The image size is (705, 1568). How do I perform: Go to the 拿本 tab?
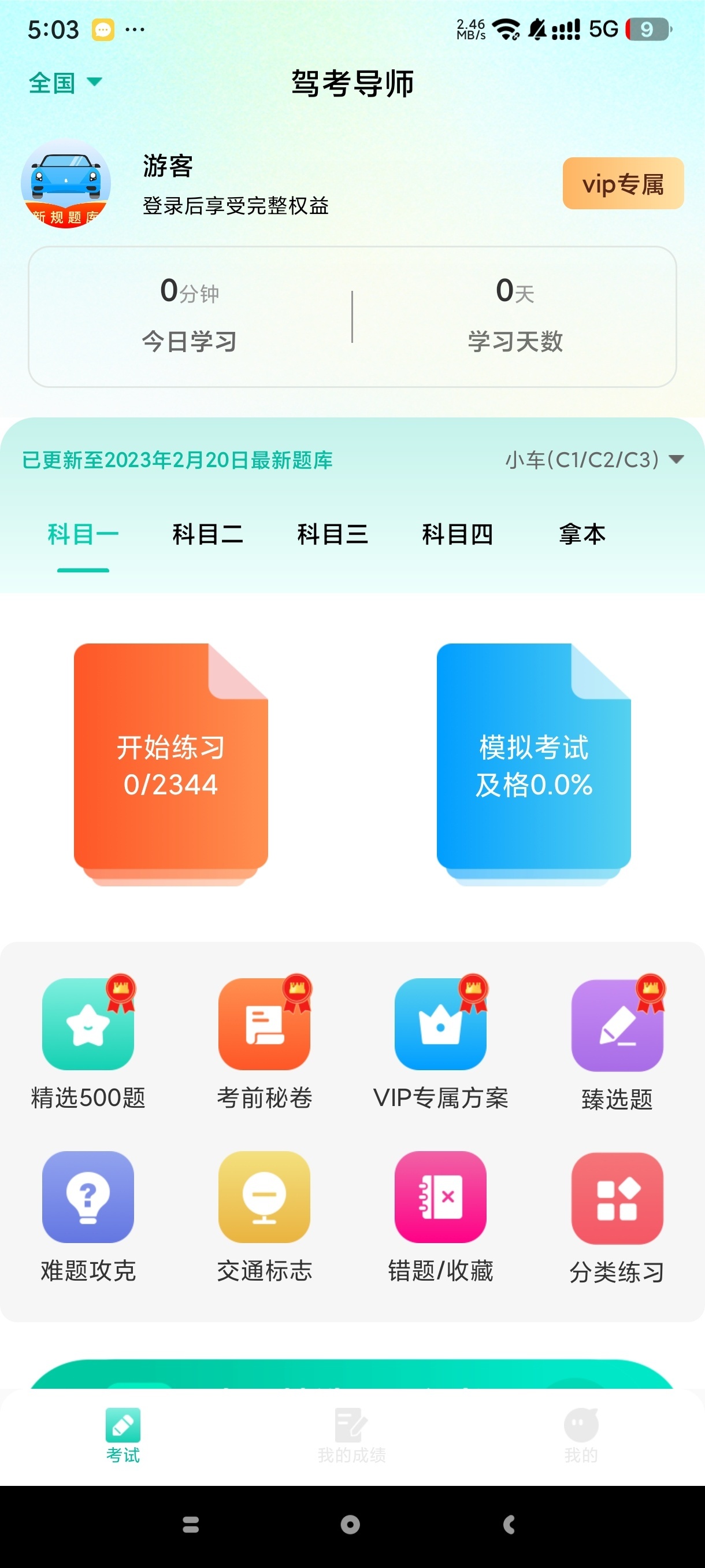[x=581, y=534]
